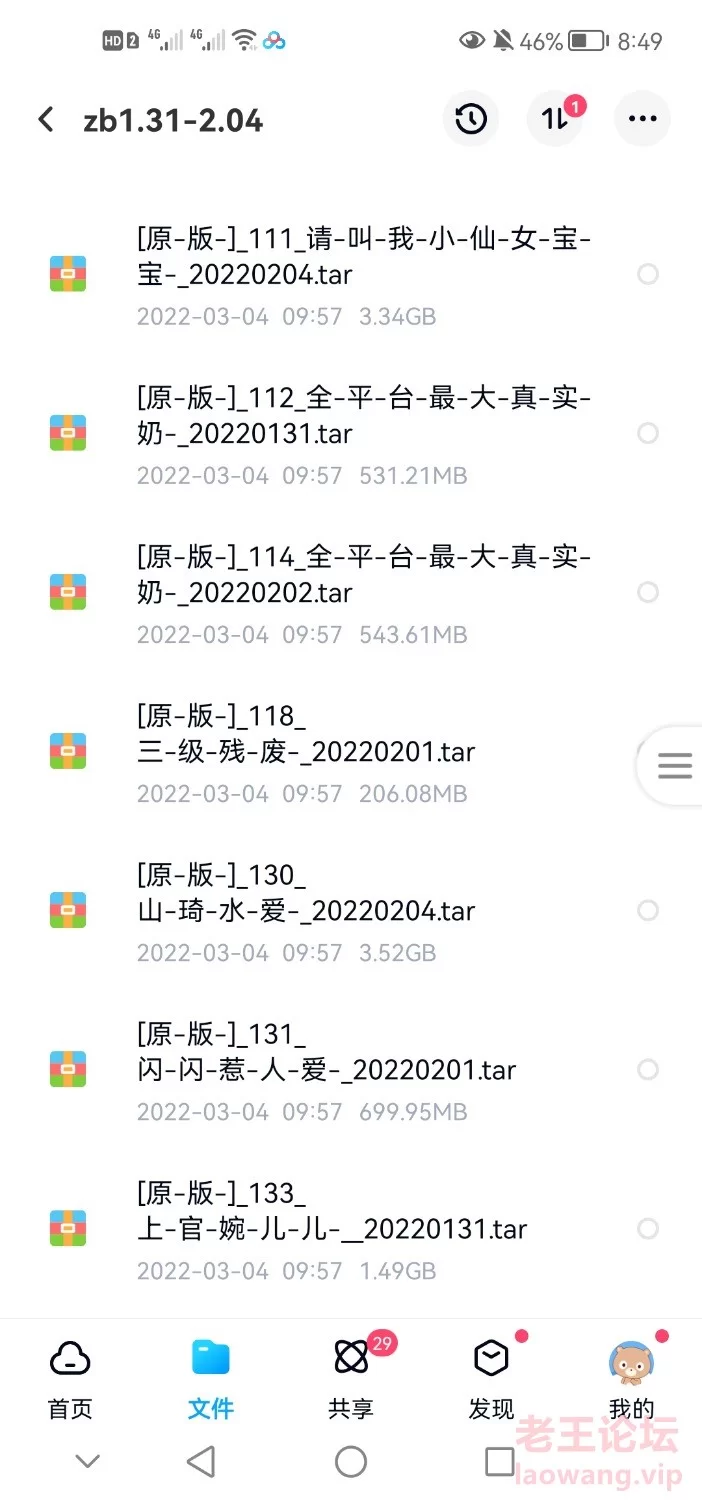Switch to the 共享 tab

click(x=351, y=1378)
